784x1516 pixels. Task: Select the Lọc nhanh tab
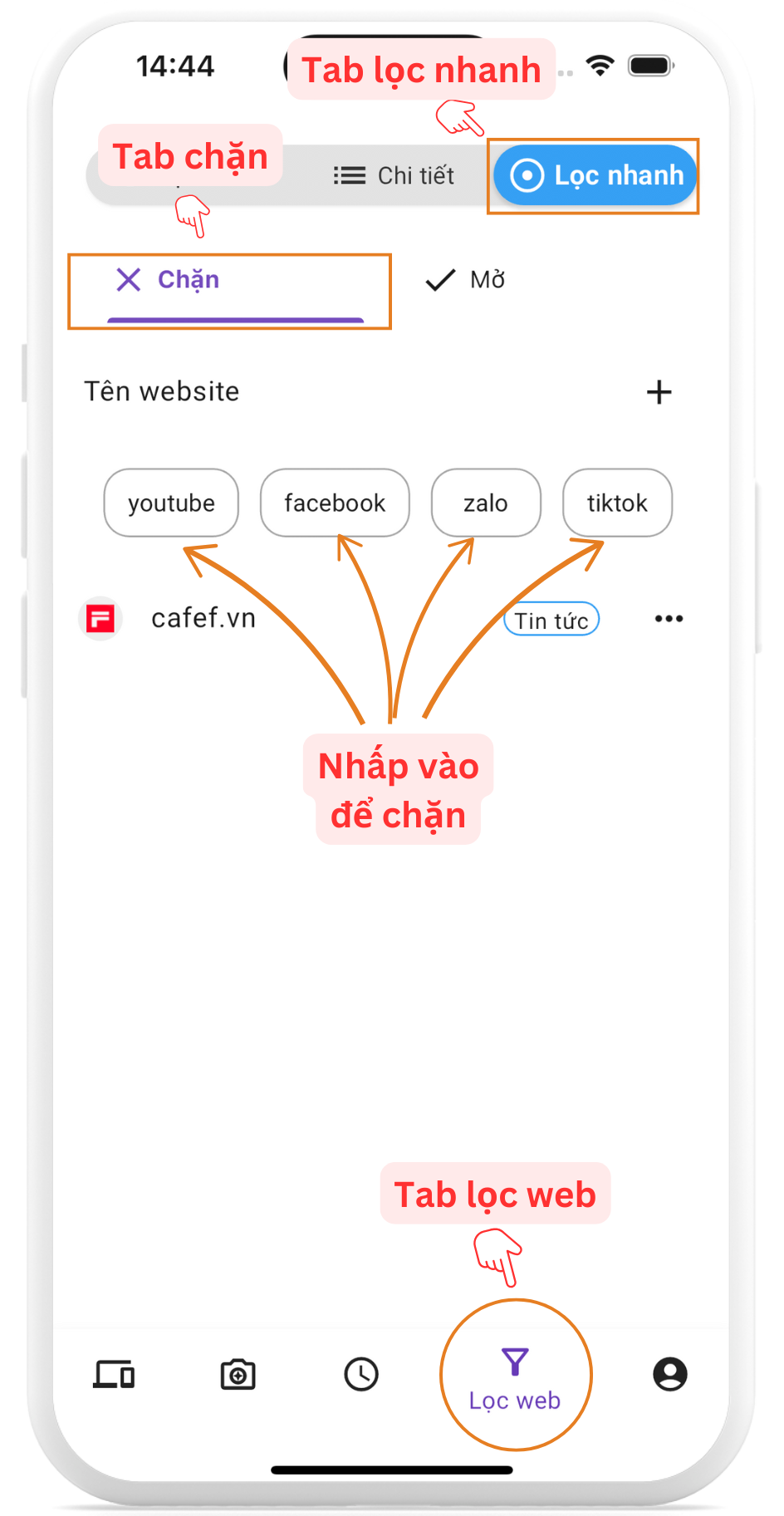coord(594,175)
